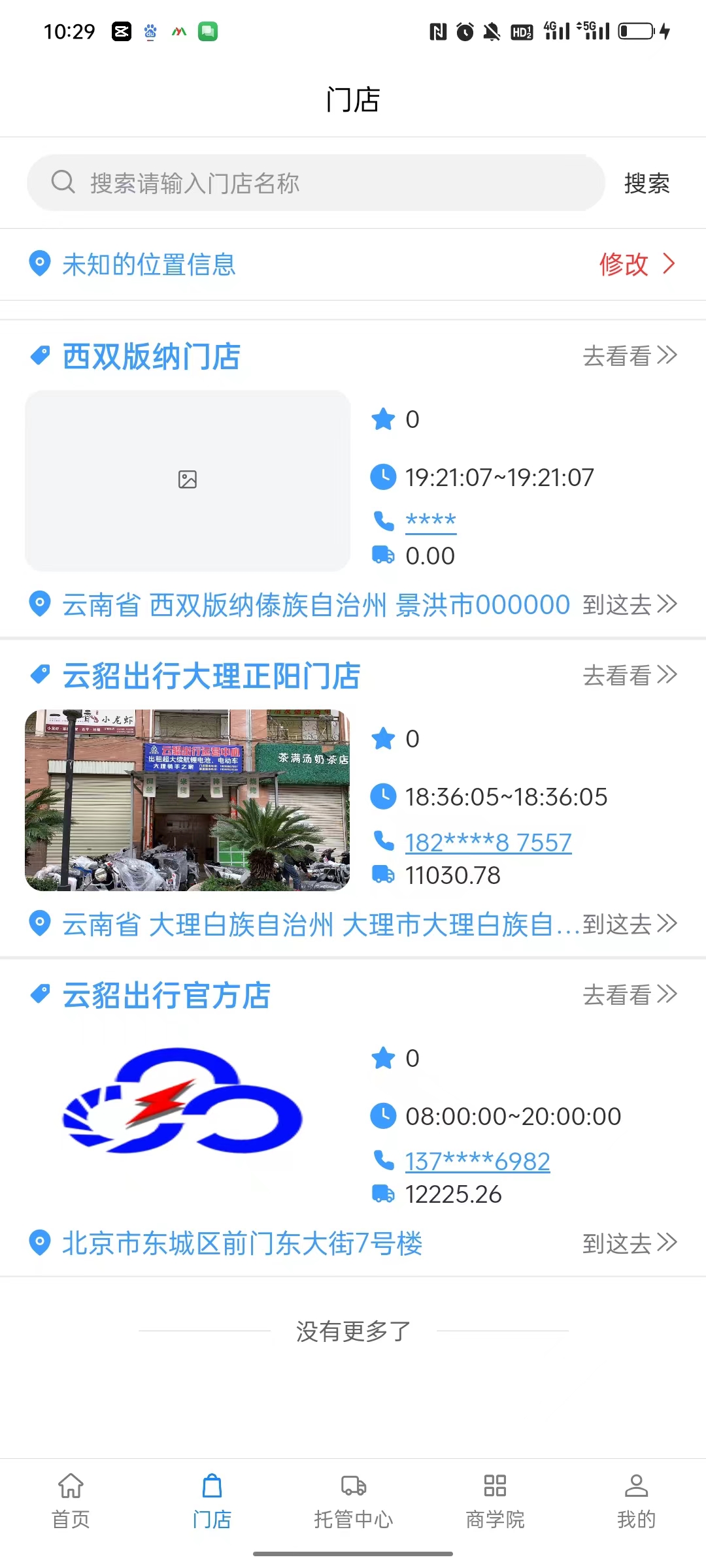Tap the 搜索 button
This screenshot has height=1568, width=706.
coord(647,184)
